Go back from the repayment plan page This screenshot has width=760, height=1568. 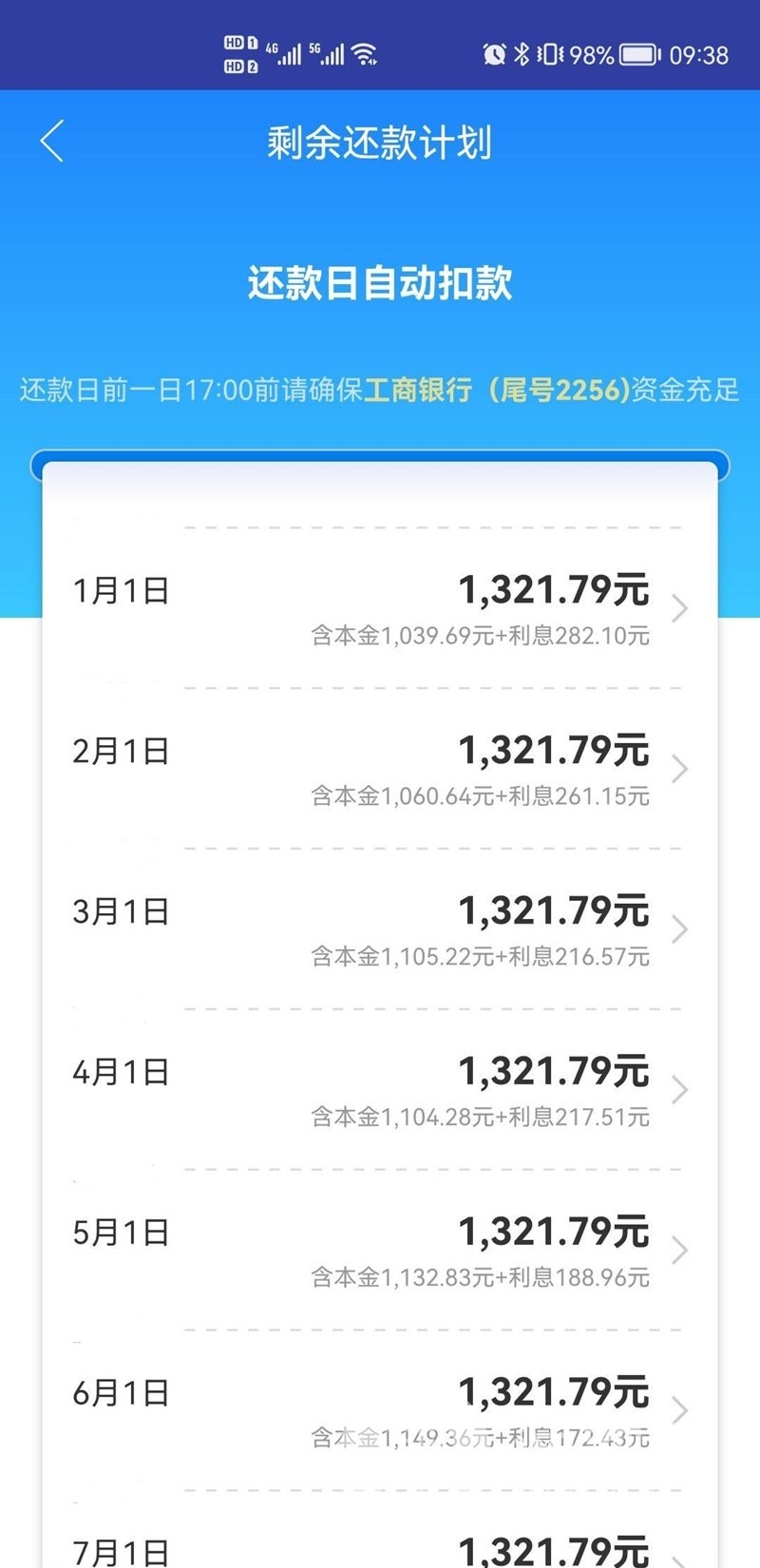pyautogui.click(x=52, y=142)
